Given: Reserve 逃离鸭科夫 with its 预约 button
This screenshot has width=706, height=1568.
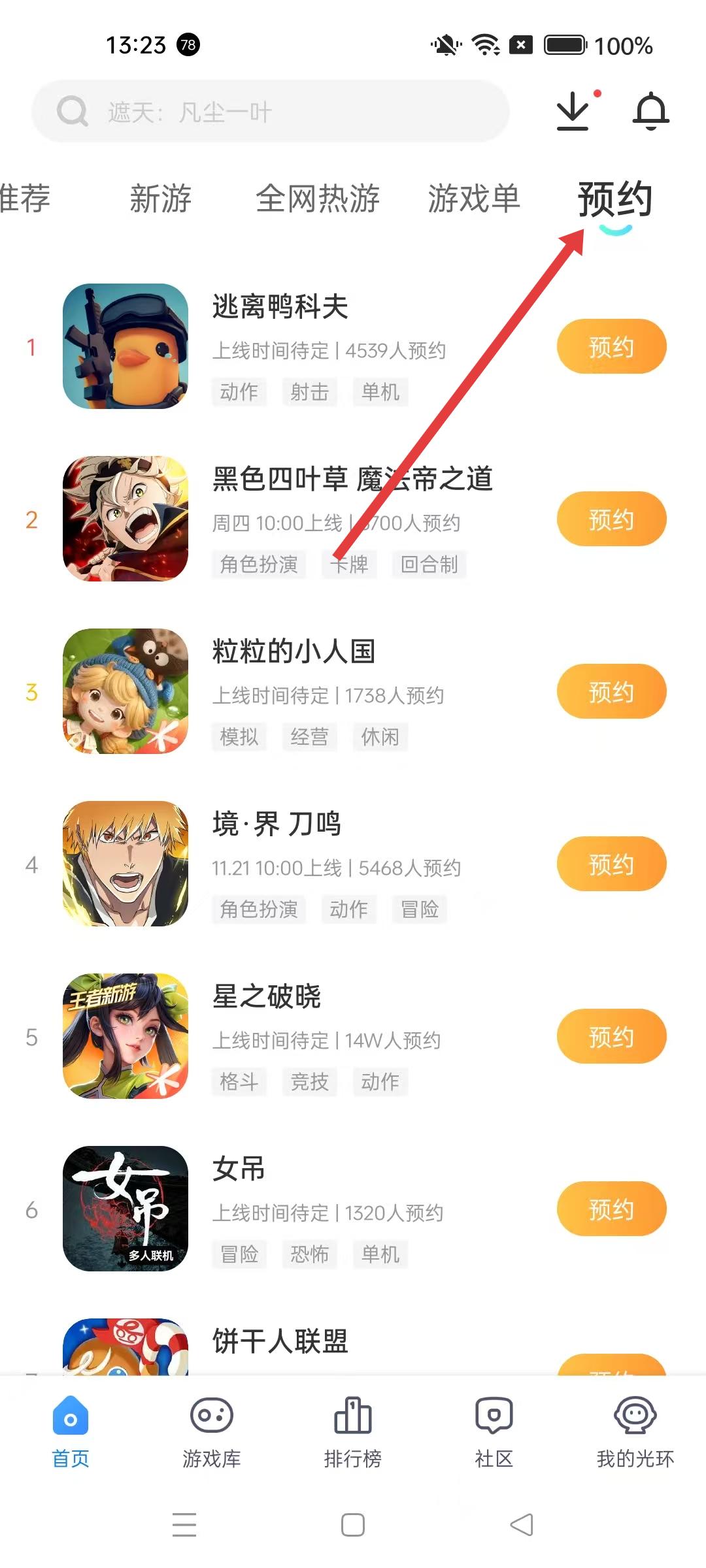Looking at the screenshot, I should point(611,347).
